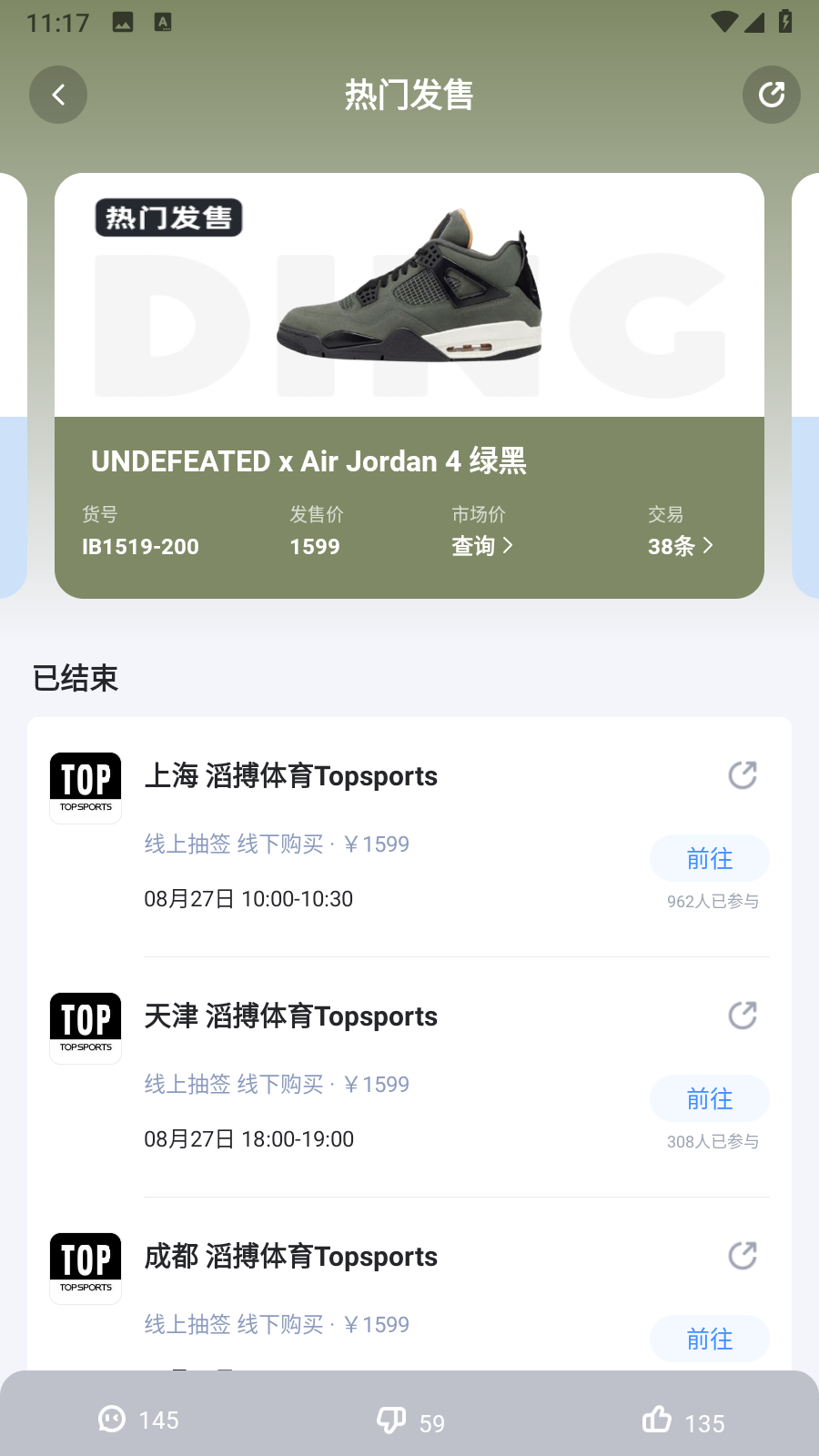This screenshot has width=819, height=1456.
Task: Open UNDEFEATED x Air Jordan 4 sneaker card
Action: (409, 300)
